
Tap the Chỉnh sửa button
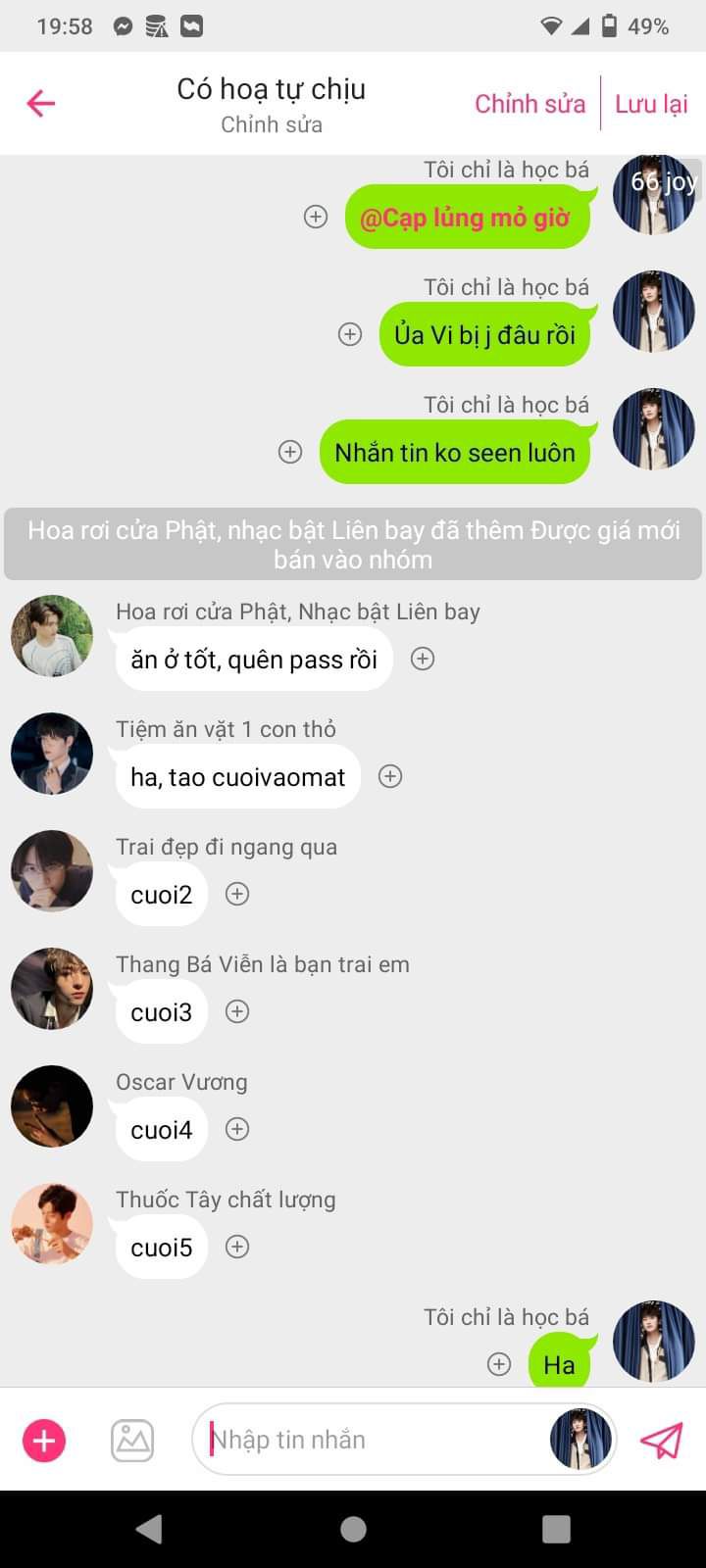(x=529, y=104)
